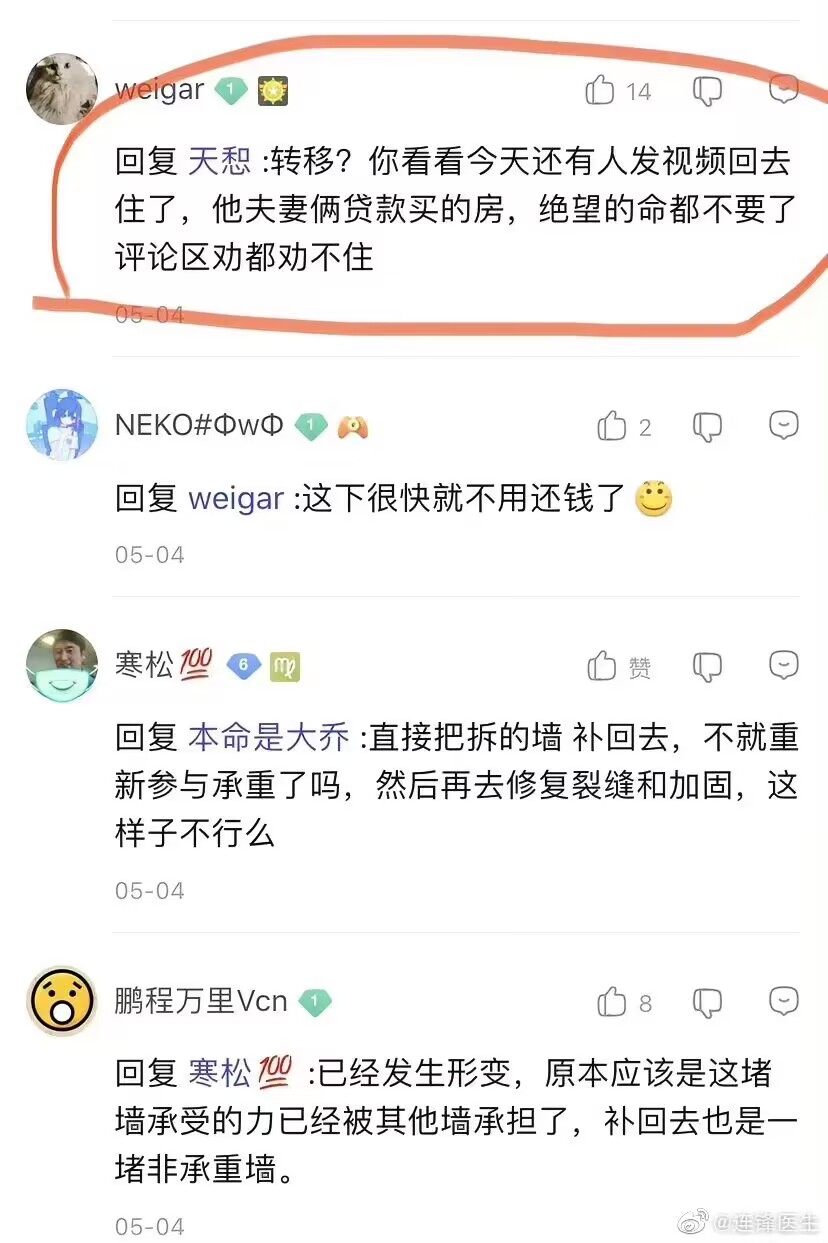Open the weigar mention in NEKO's reply

(236, 498)
